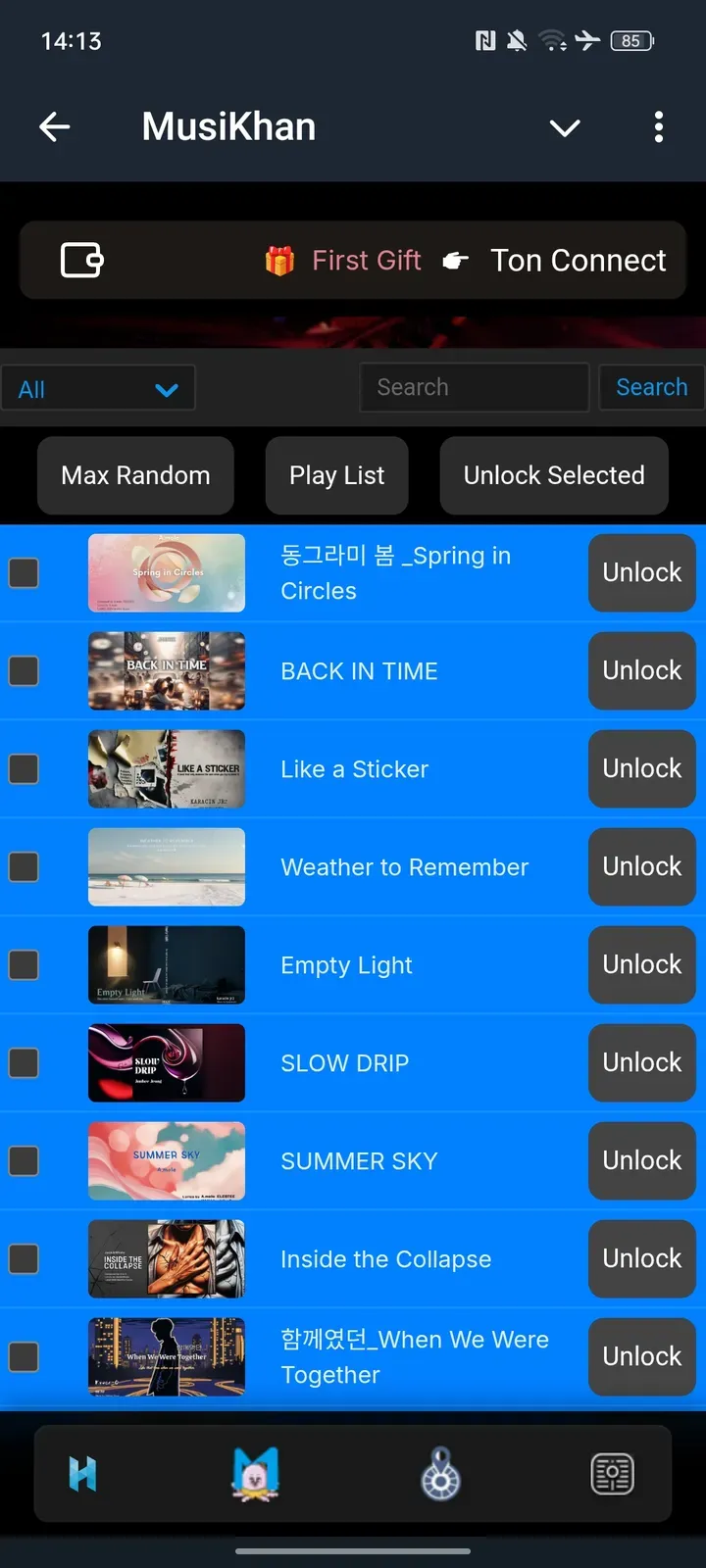Viewport: 706px width, 1568px height.
Task: Unlock SUMMER SKY
Action: coord(641,1161)
